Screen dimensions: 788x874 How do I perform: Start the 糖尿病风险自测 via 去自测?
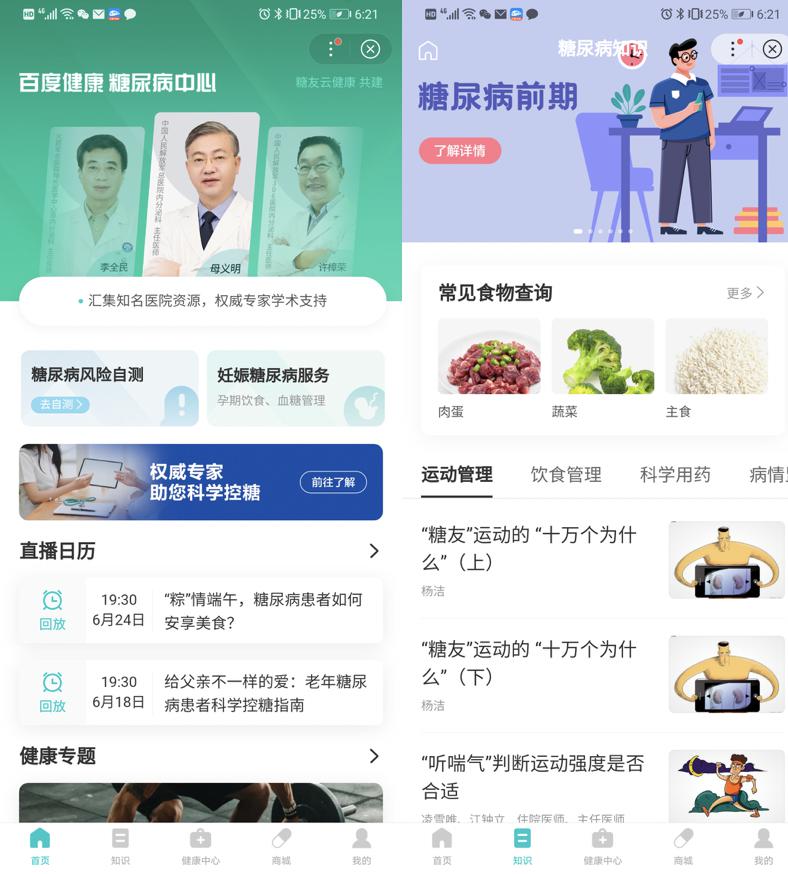pos(62,405)
